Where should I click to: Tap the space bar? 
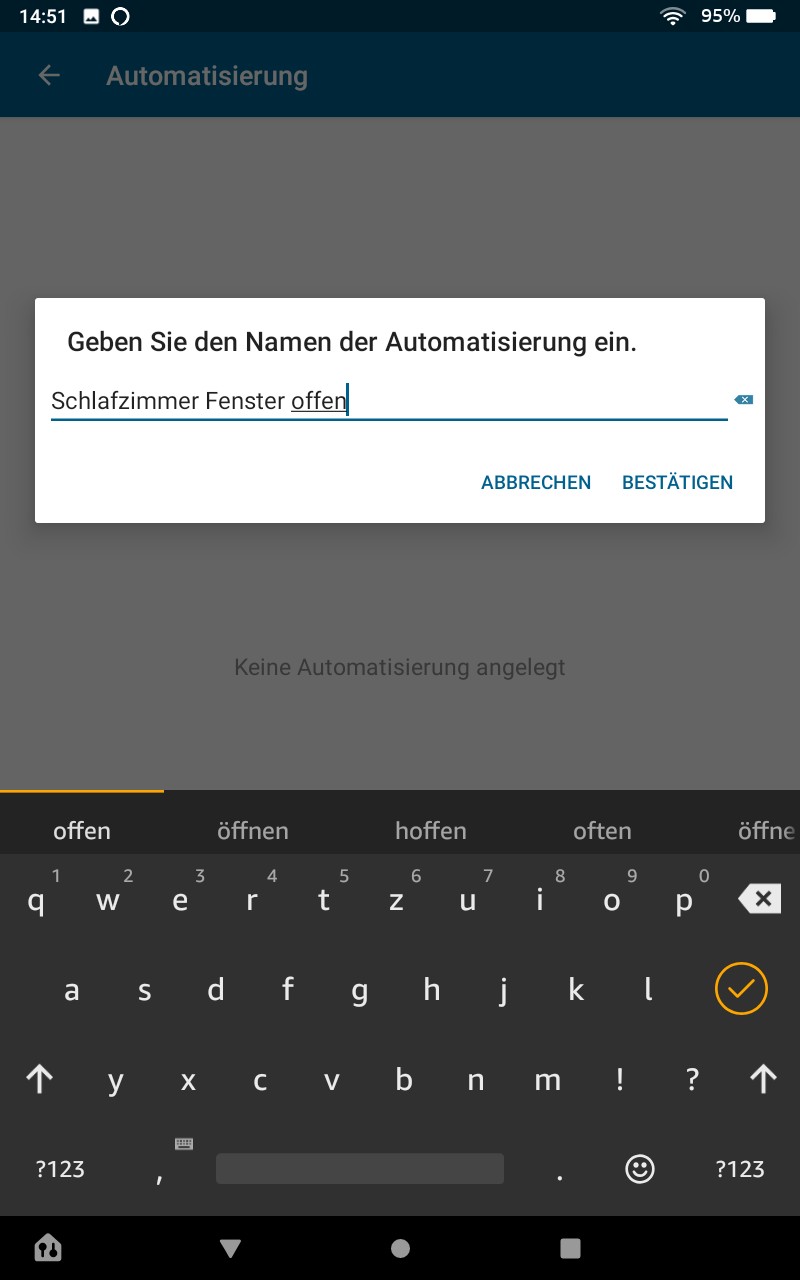360,1169
